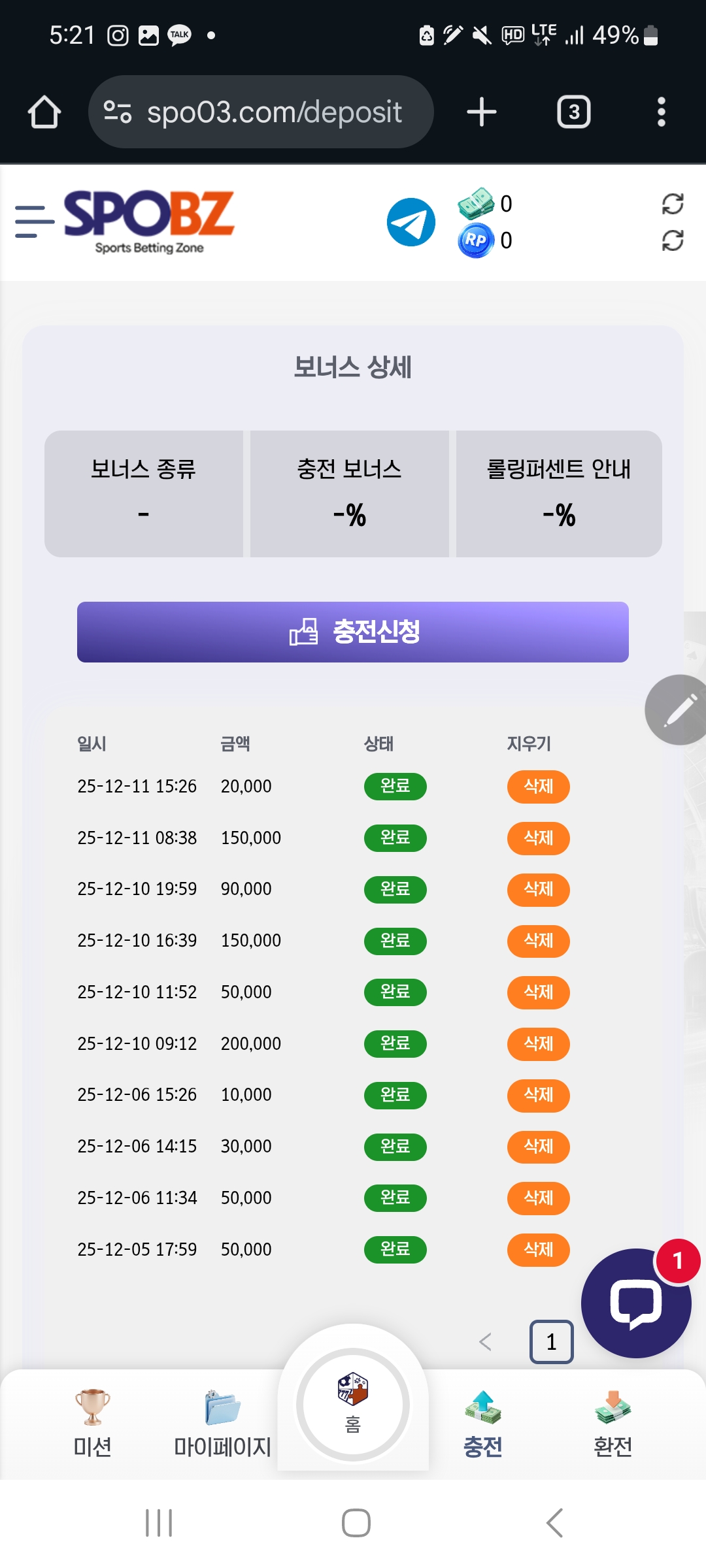Go to the previous page of records
706x1568 pixels.
[485, 1342]
